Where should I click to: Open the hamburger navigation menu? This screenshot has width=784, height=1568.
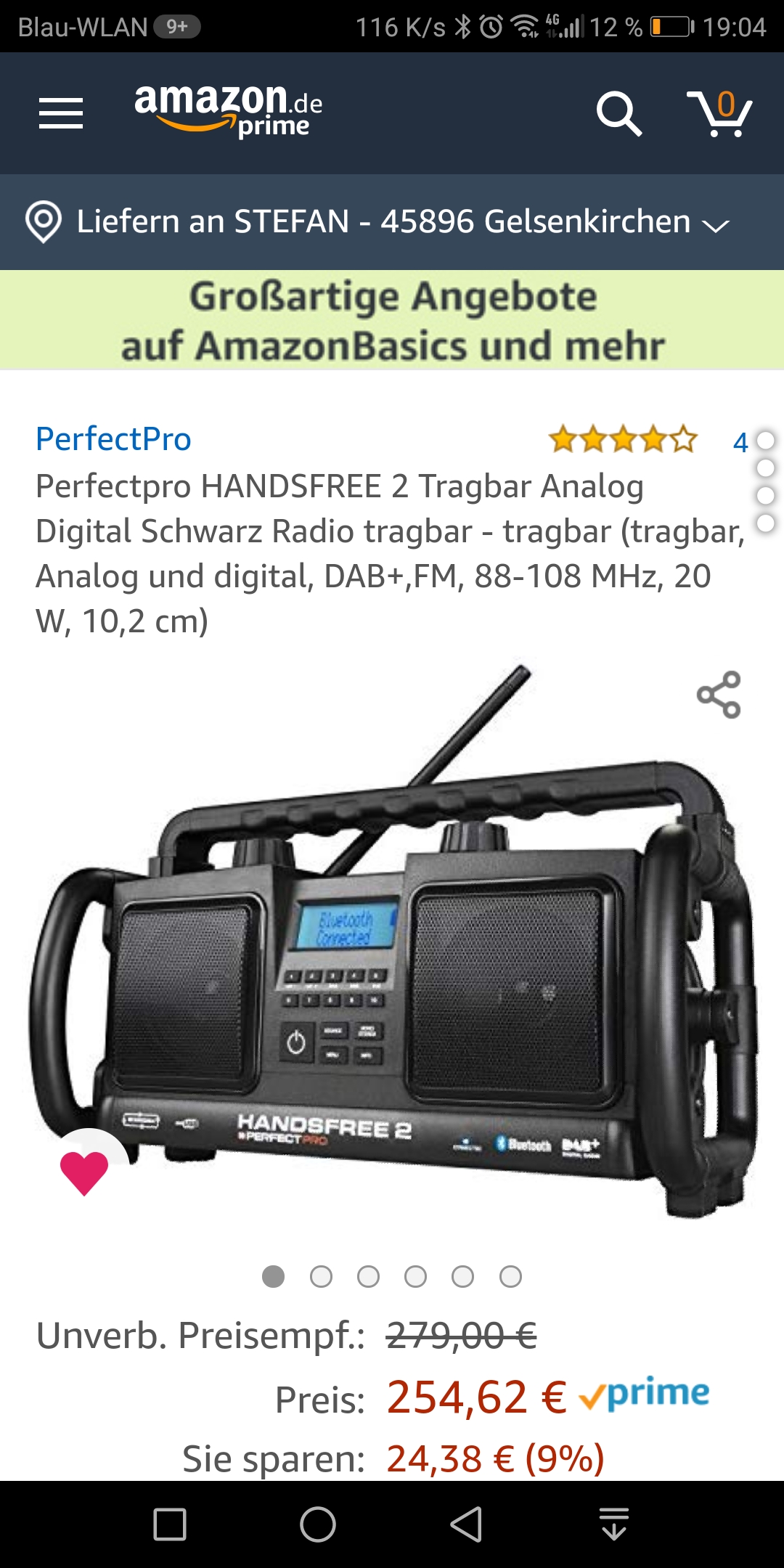click(61, 113)
